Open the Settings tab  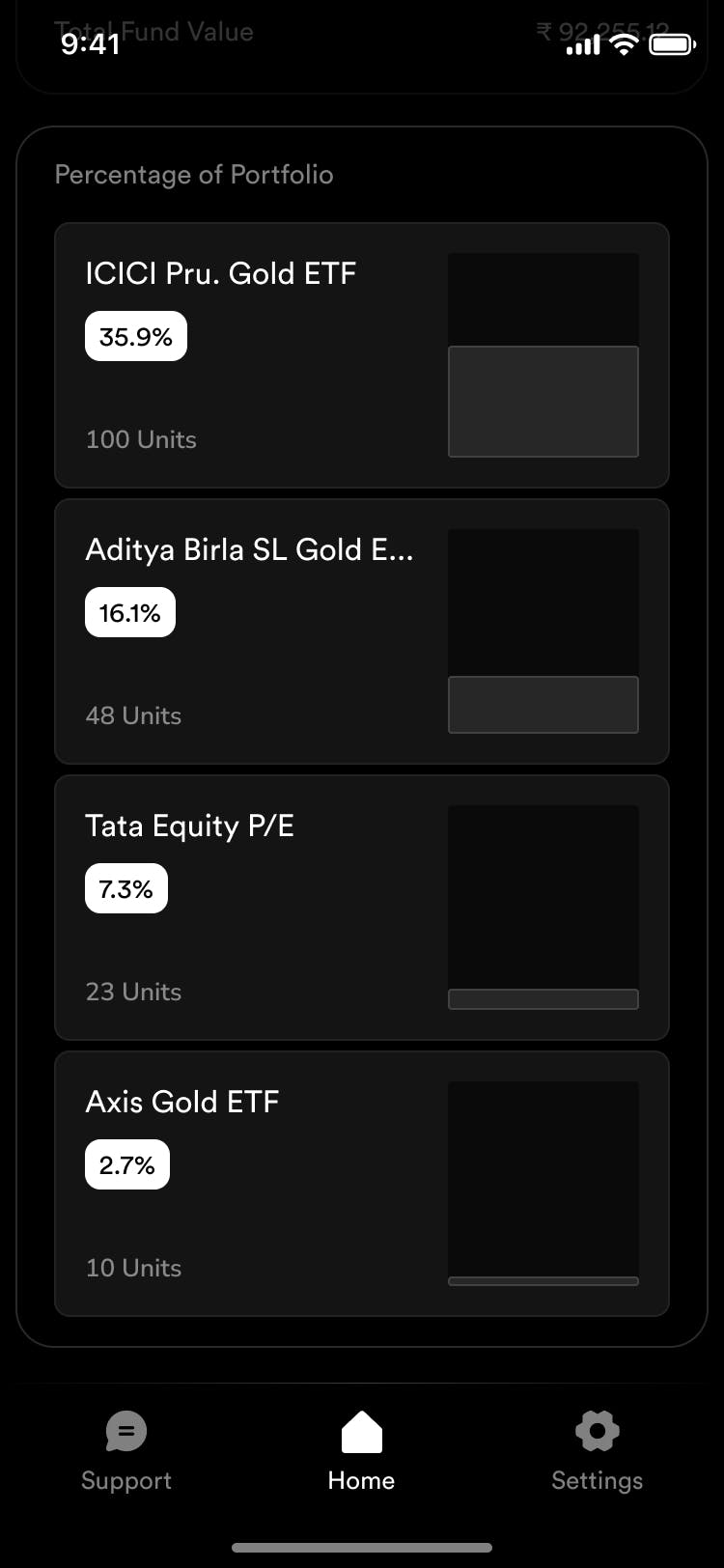point(598,1452)
